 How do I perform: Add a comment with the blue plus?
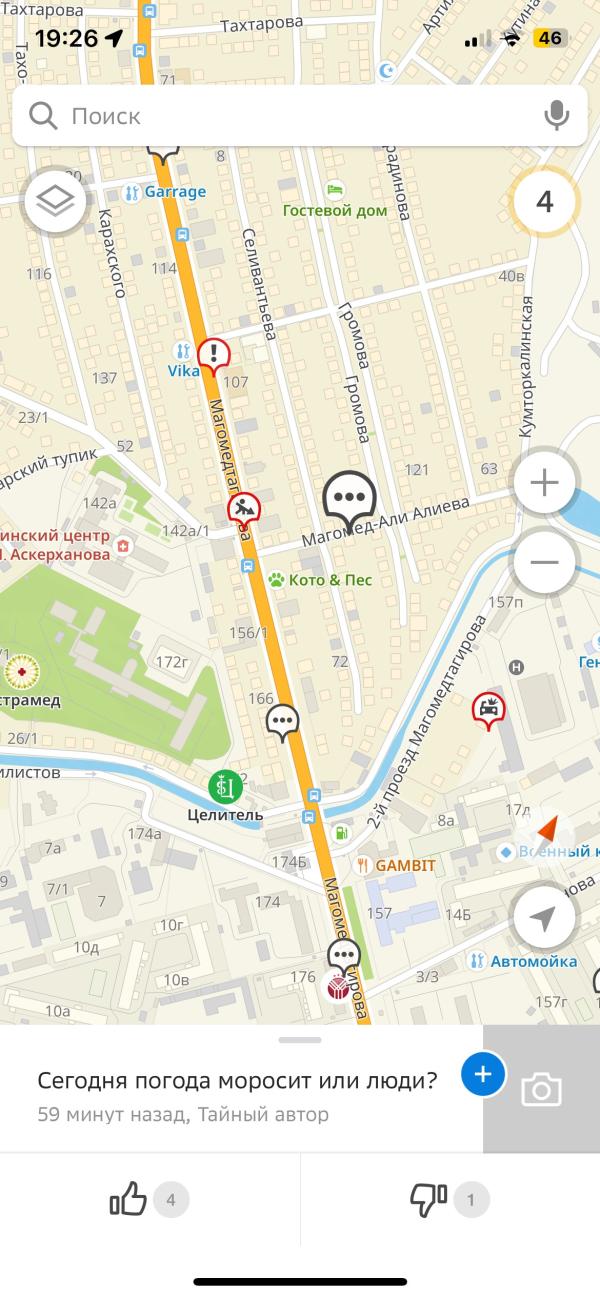pos(483,1074)
